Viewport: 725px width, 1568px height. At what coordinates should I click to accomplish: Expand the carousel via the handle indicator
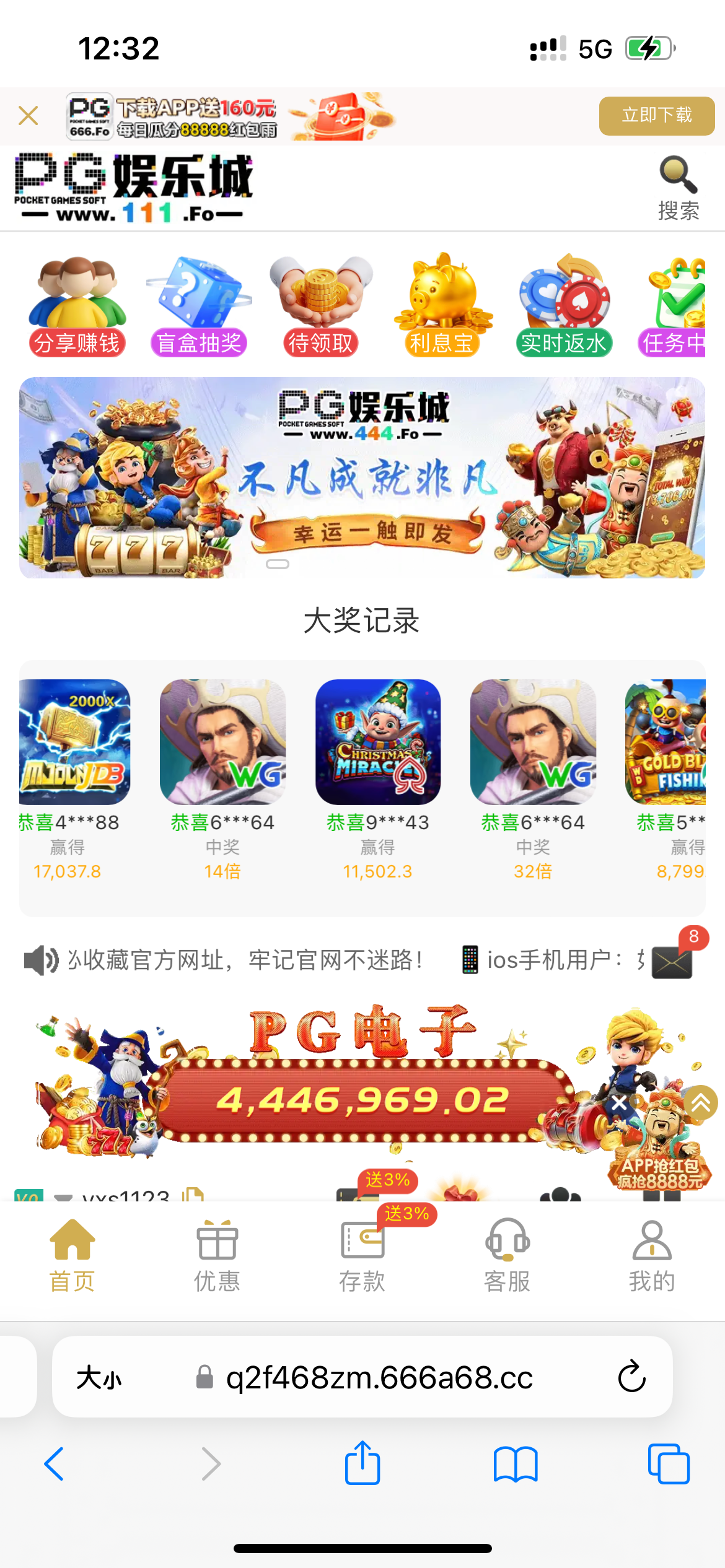tap(278, 564)
